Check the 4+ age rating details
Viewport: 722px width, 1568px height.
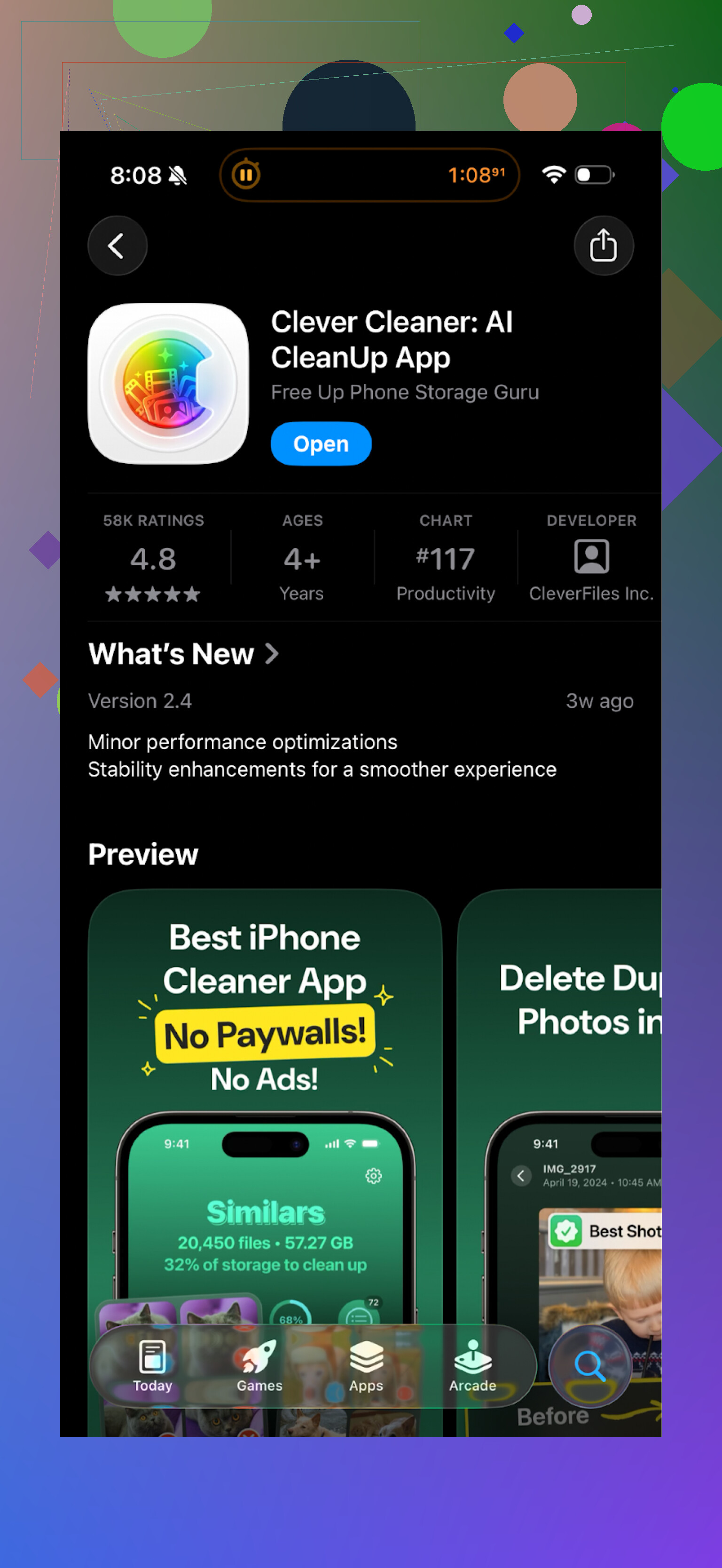(302, 558)
